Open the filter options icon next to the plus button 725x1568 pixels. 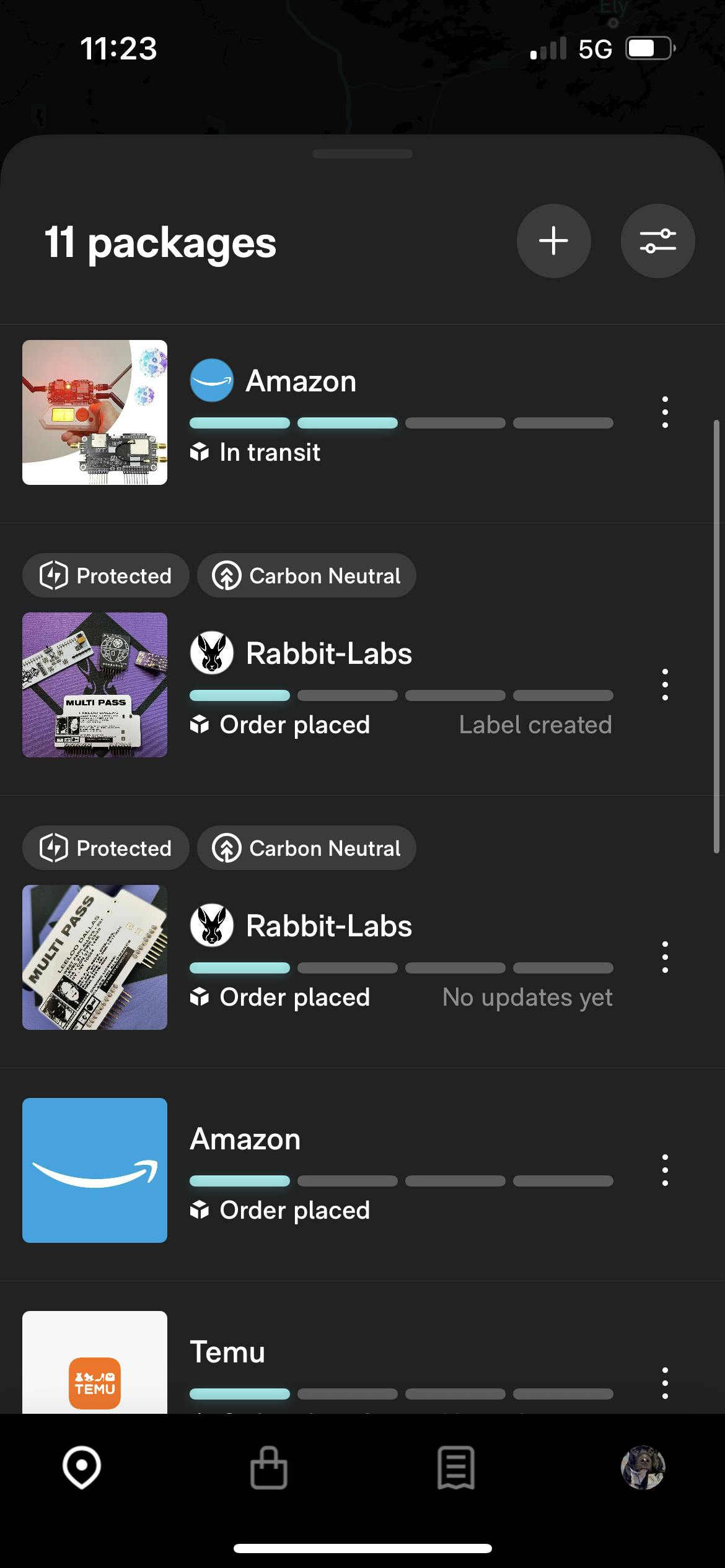point(657,241)
